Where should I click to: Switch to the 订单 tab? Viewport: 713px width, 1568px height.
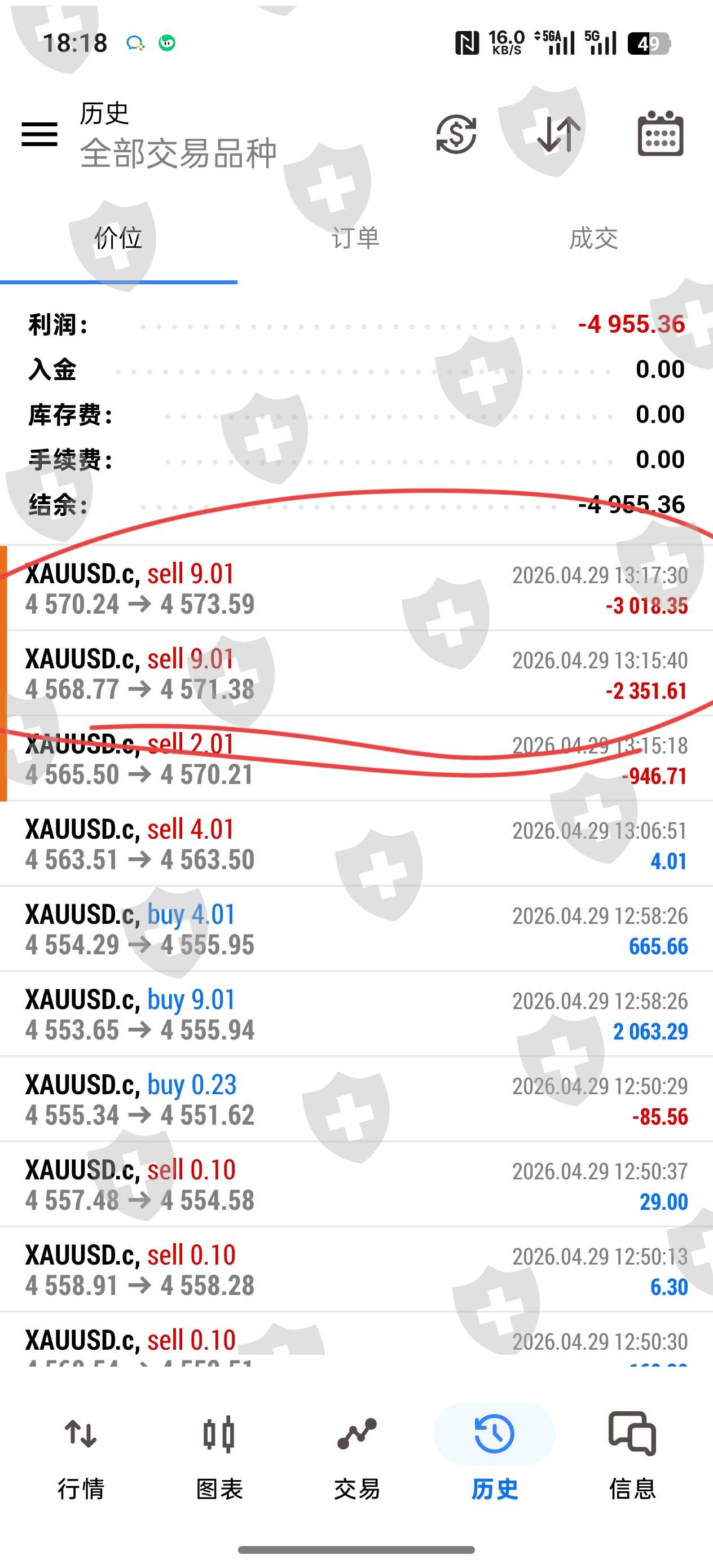pyautogui.click(x=355, y=238)
